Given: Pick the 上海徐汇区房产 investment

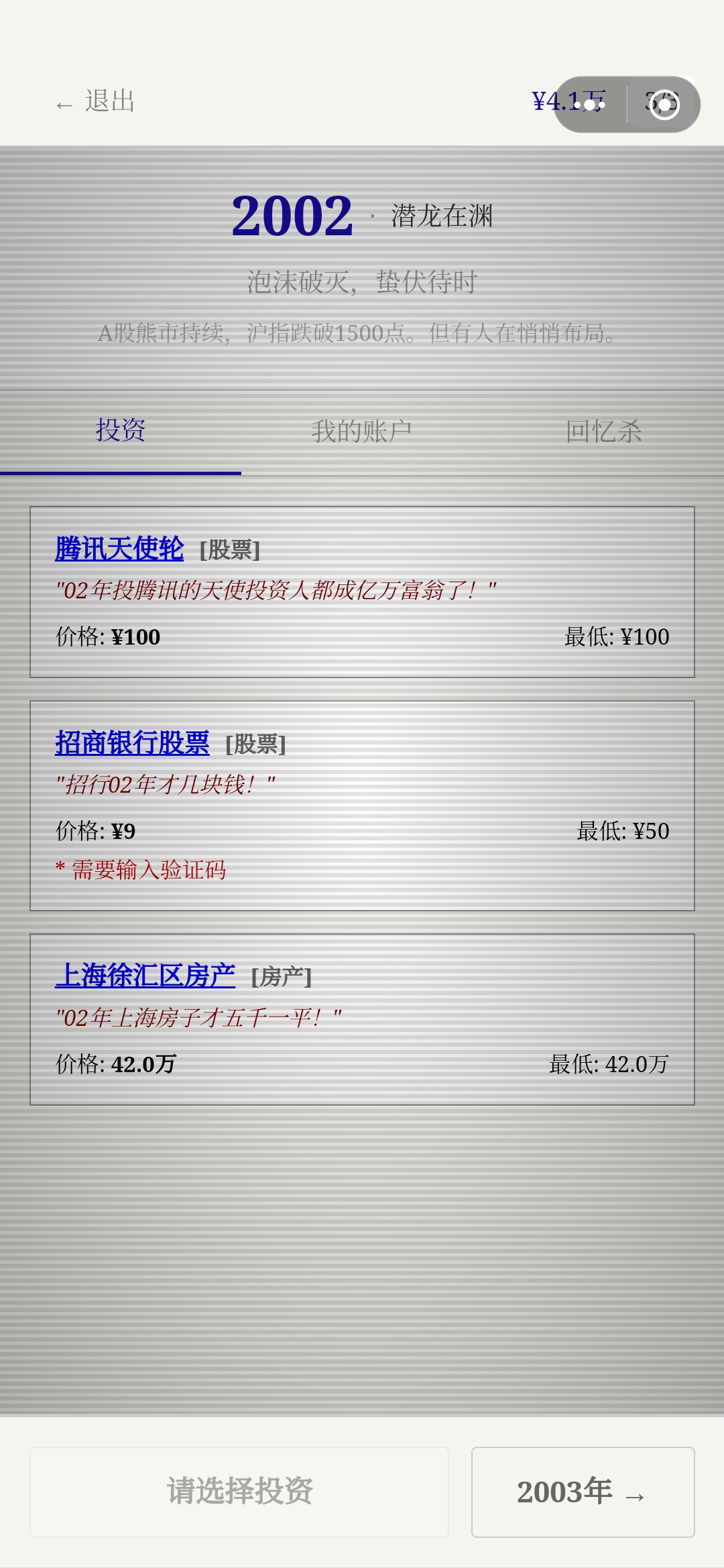Looking at the screenshot, I should pyautogui.click(x=145, y=976).
